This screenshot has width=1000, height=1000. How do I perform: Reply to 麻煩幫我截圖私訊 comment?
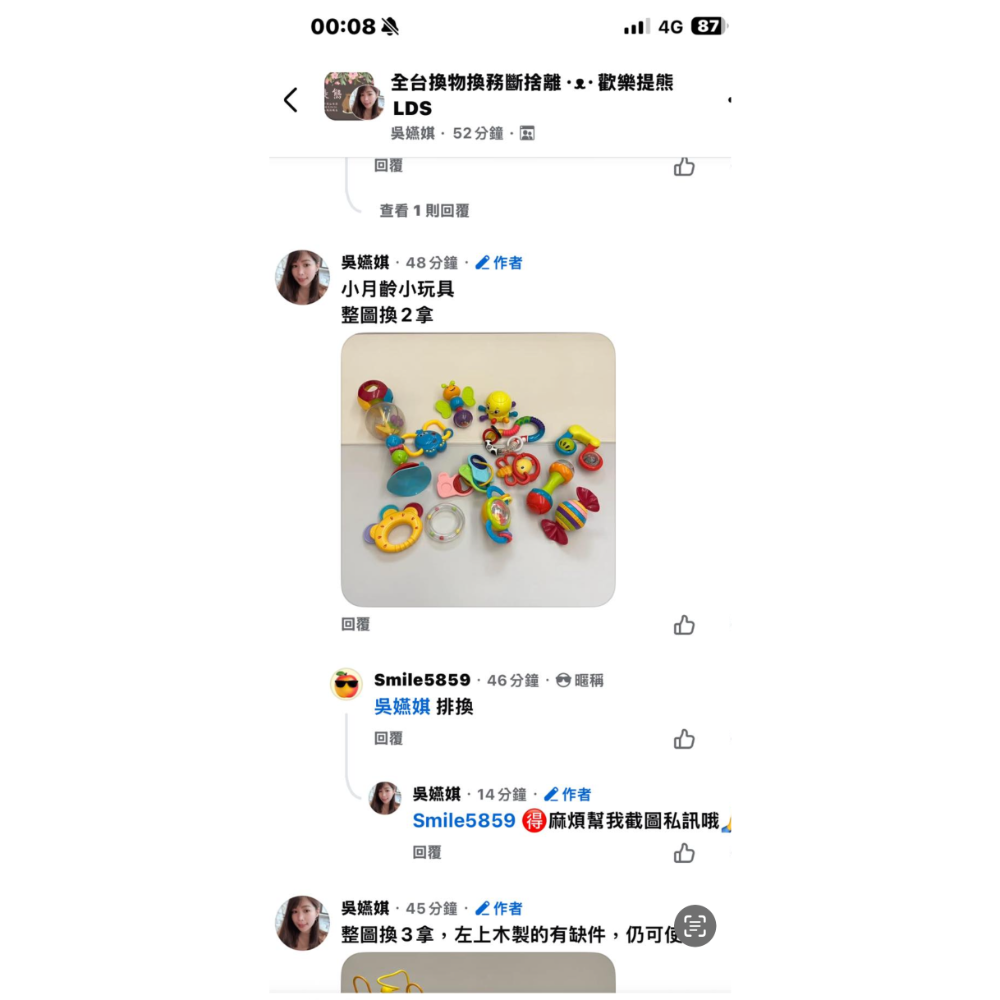click(x=427, y=852)
